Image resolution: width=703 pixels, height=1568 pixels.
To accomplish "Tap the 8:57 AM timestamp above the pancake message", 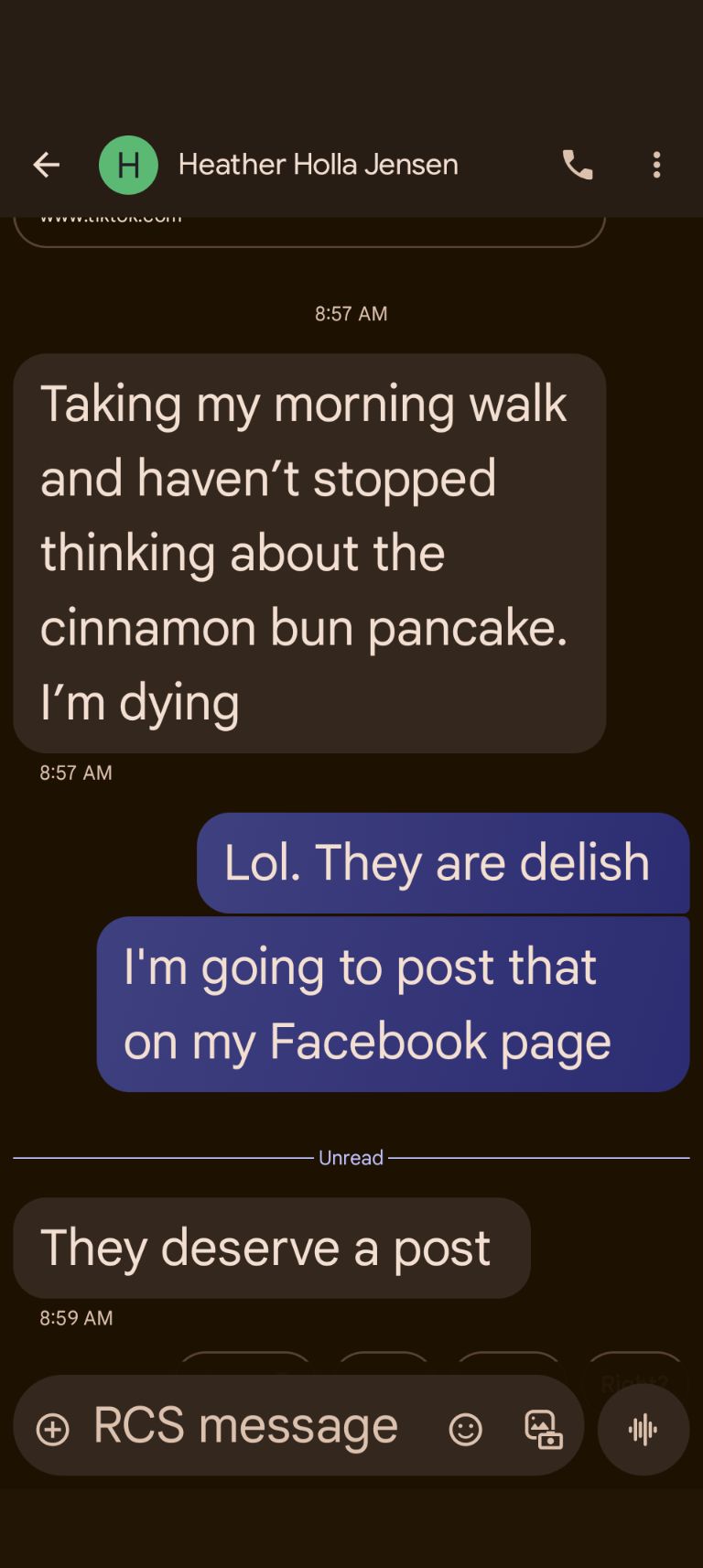I will [351, 314].
